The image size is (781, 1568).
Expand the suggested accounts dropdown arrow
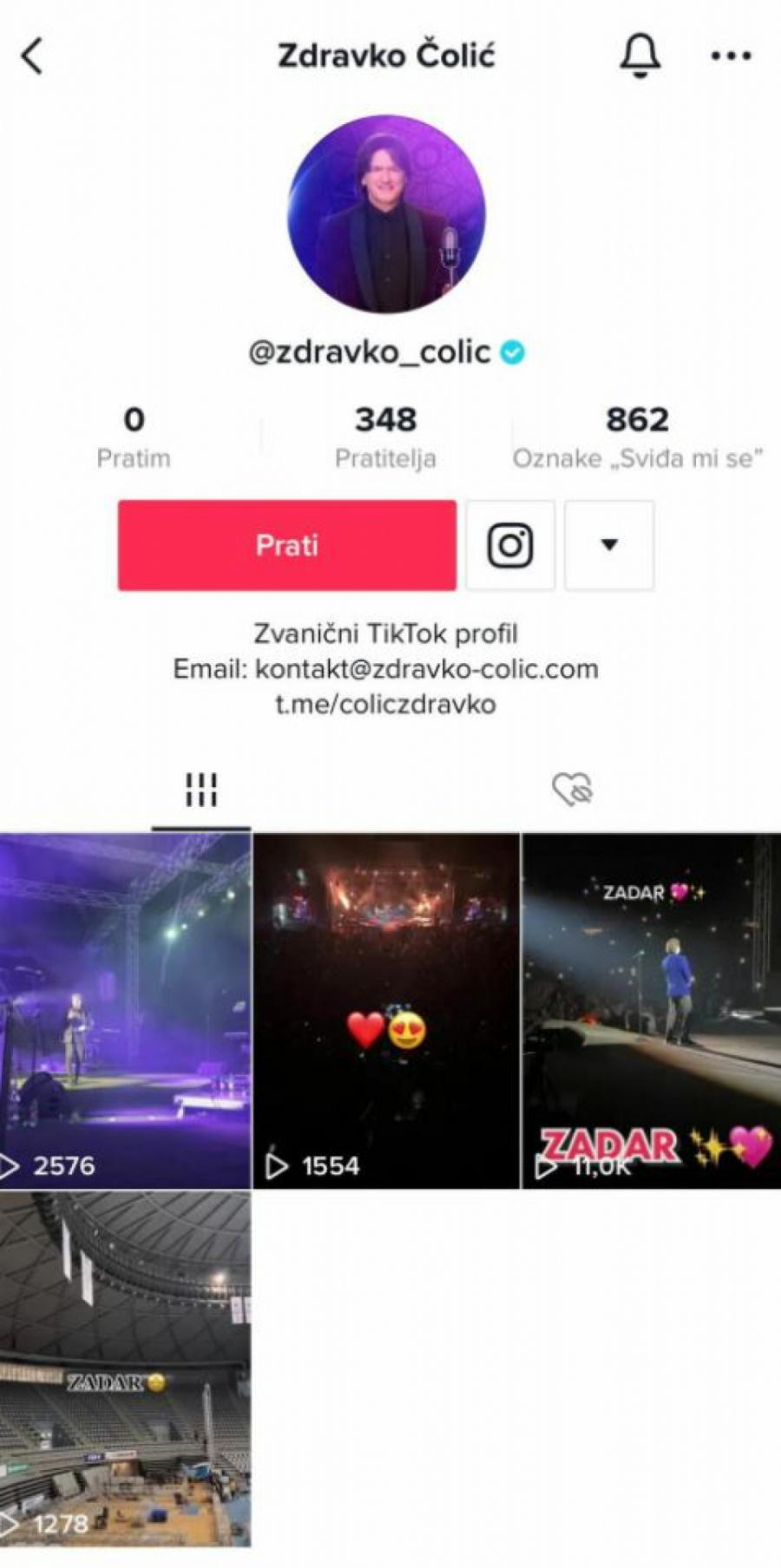(609, 546)
